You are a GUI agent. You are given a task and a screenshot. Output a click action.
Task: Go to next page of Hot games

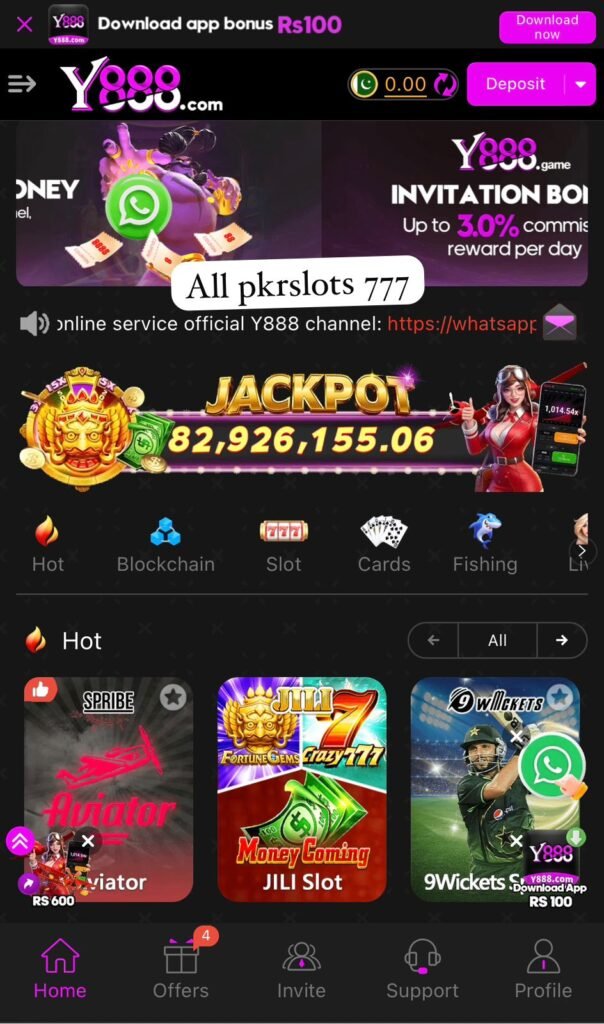pyautogui.click(x=562, y=640)
